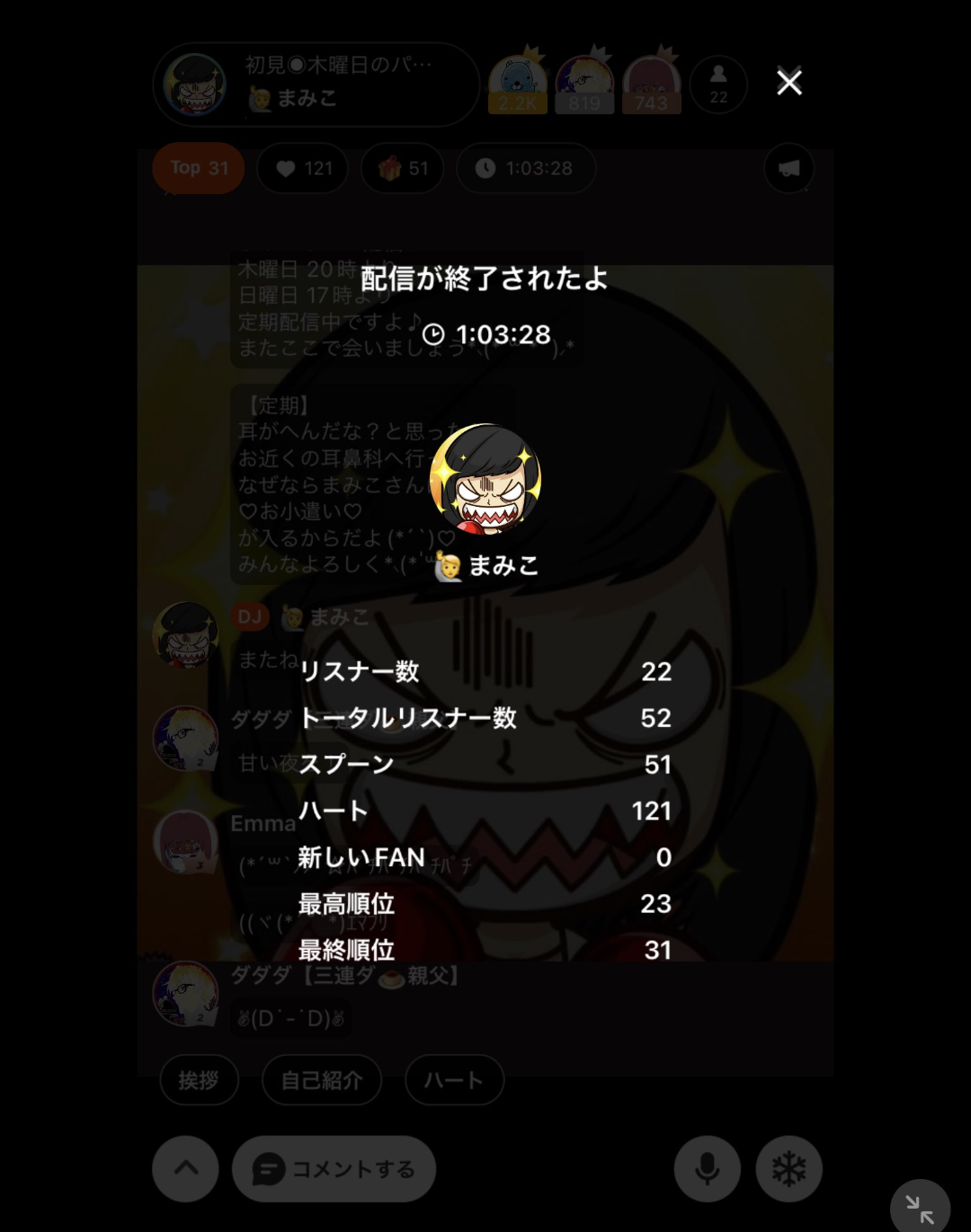Toggle the microphone button

[708, 1168]
